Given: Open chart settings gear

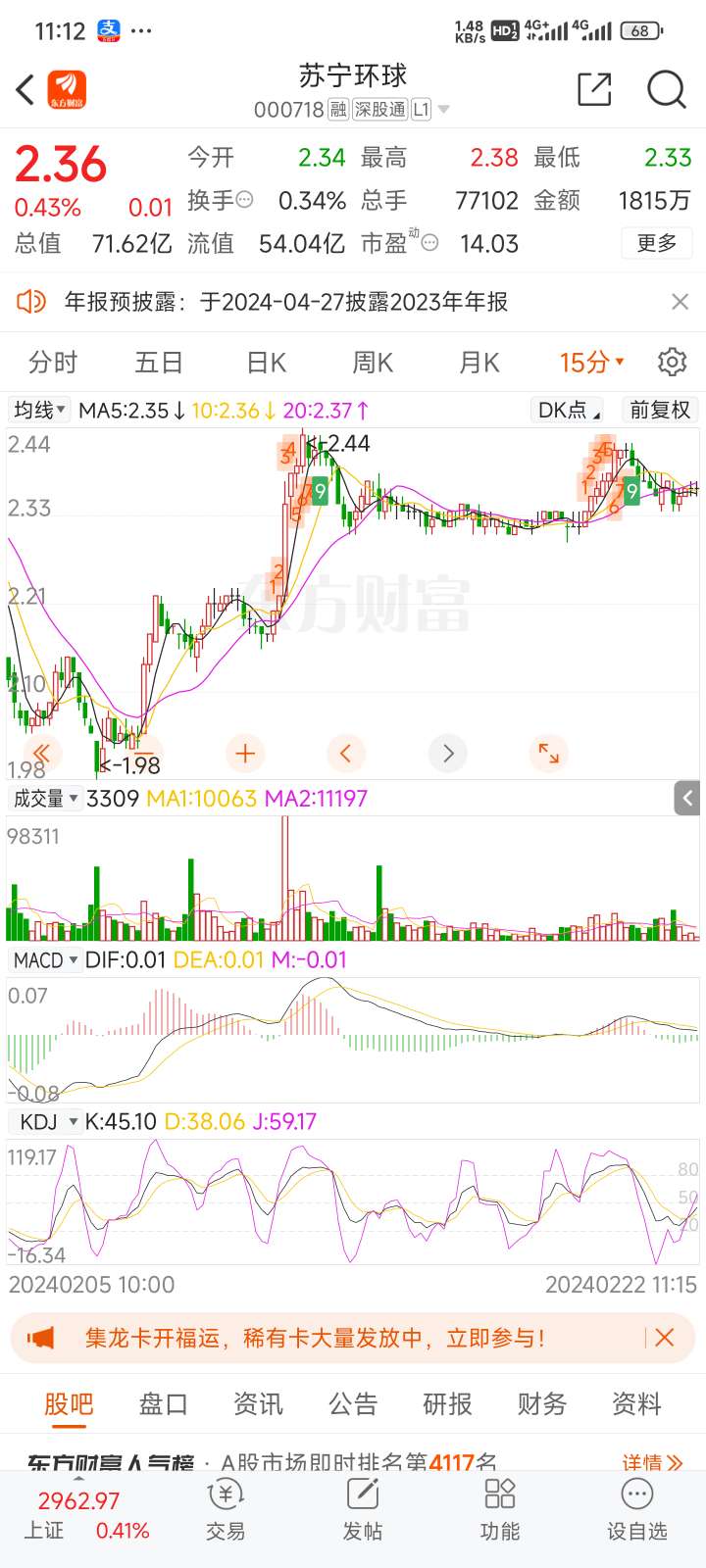Looking at the screenshot, I should (x=672, y=363).
